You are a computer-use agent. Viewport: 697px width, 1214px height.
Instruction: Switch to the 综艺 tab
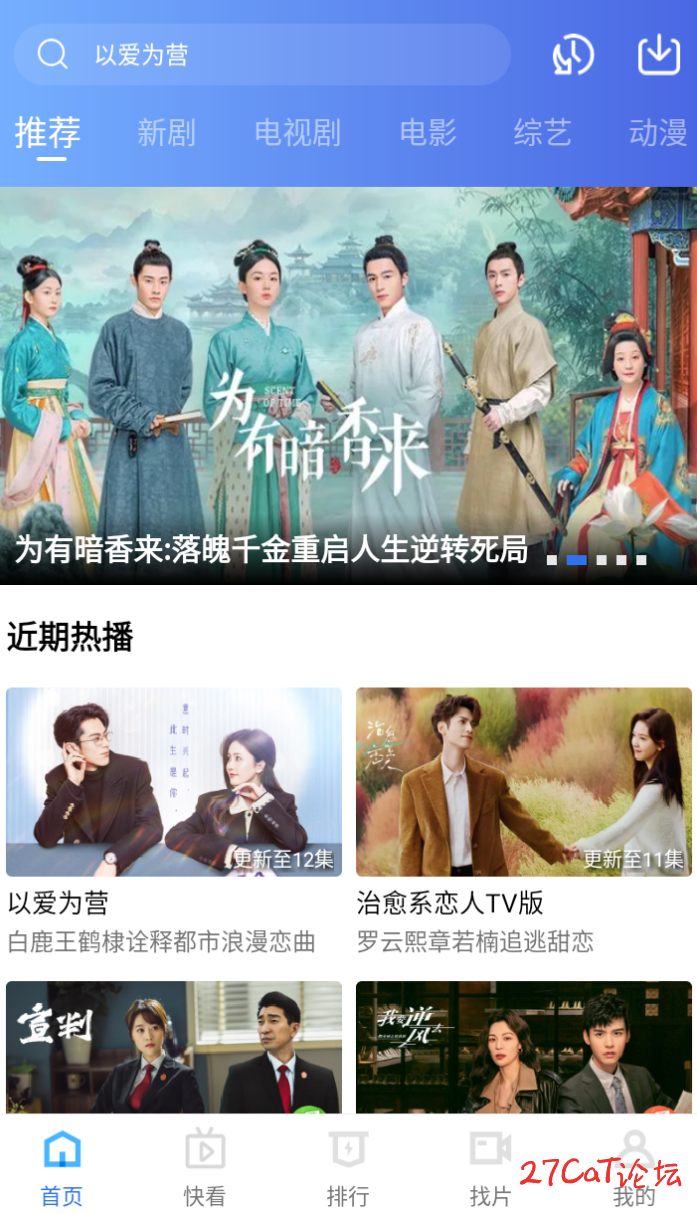(542, 133)
